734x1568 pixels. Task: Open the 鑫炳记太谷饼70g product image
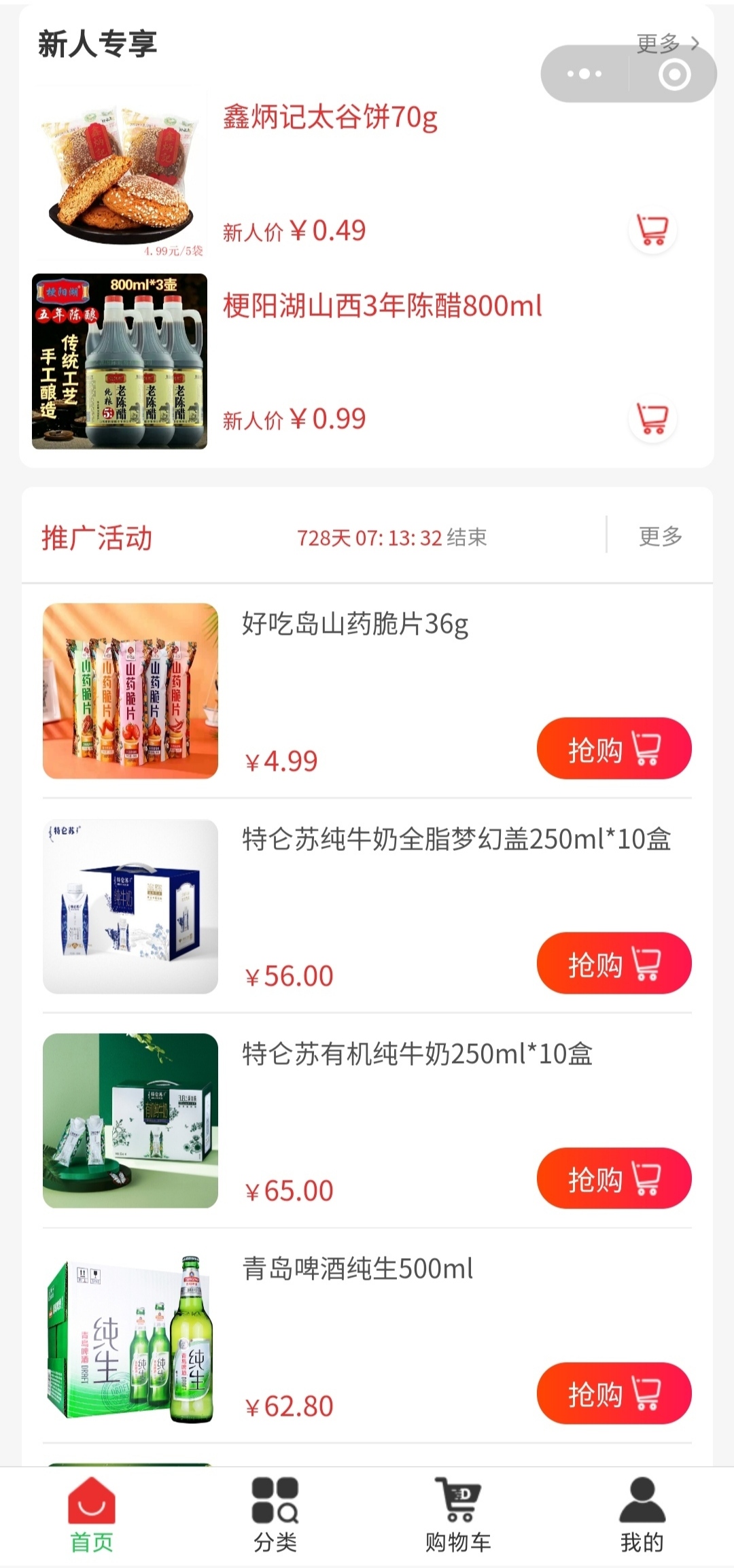click(x=120, y=172)
